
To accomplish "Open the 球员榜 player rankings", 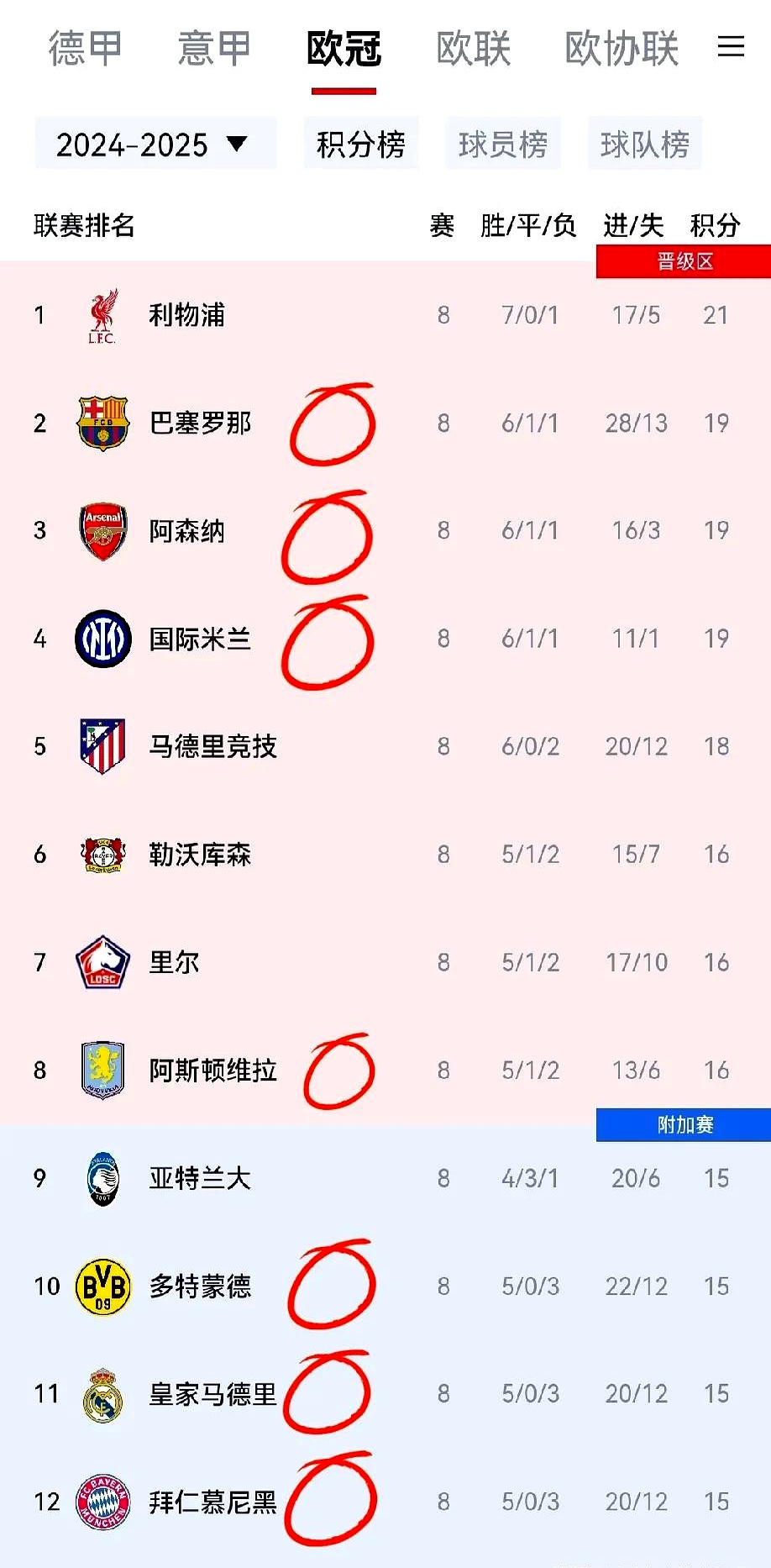I will pos(503,144).
